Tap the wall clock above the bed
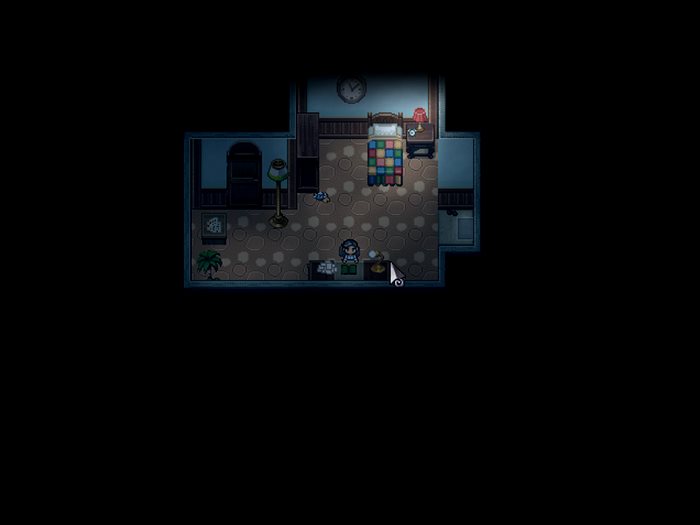The image size is (700, 525). 351,89
